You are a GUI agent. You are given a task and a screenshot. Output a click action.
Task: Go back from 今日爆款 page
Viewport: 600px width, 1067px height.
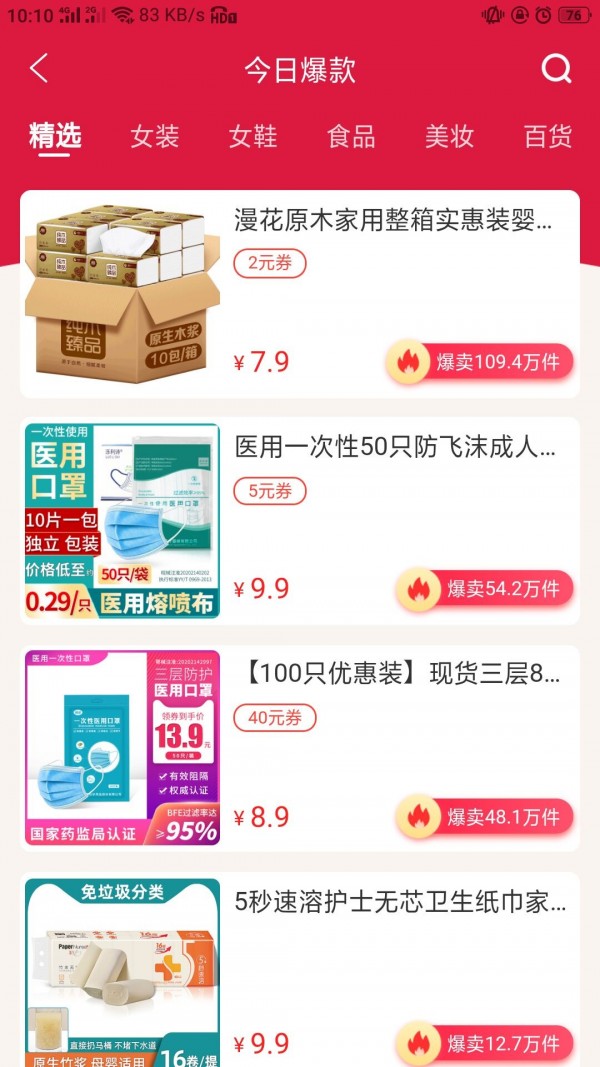pos(39,69)
